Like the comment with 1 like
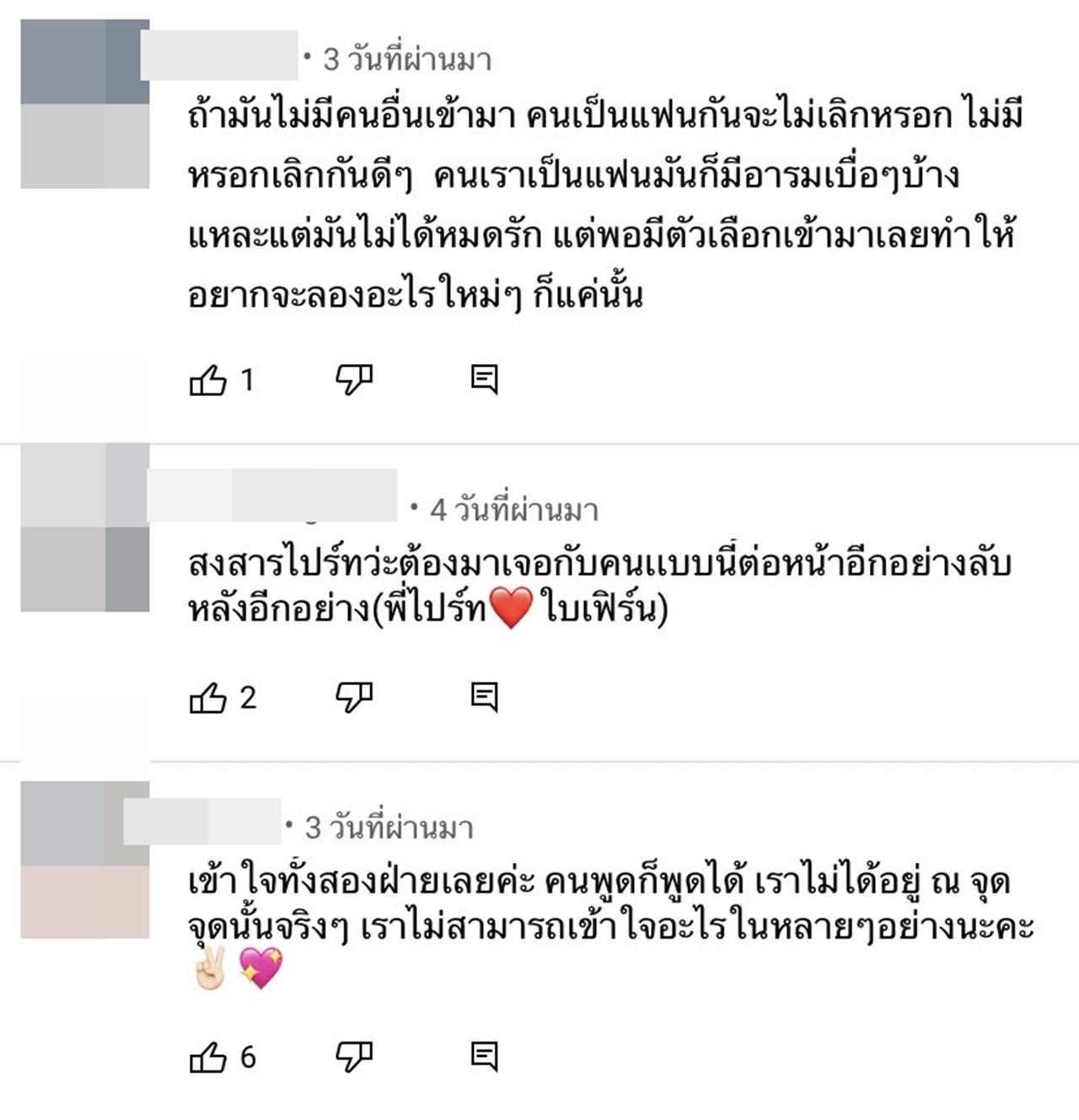 point(208,381)
